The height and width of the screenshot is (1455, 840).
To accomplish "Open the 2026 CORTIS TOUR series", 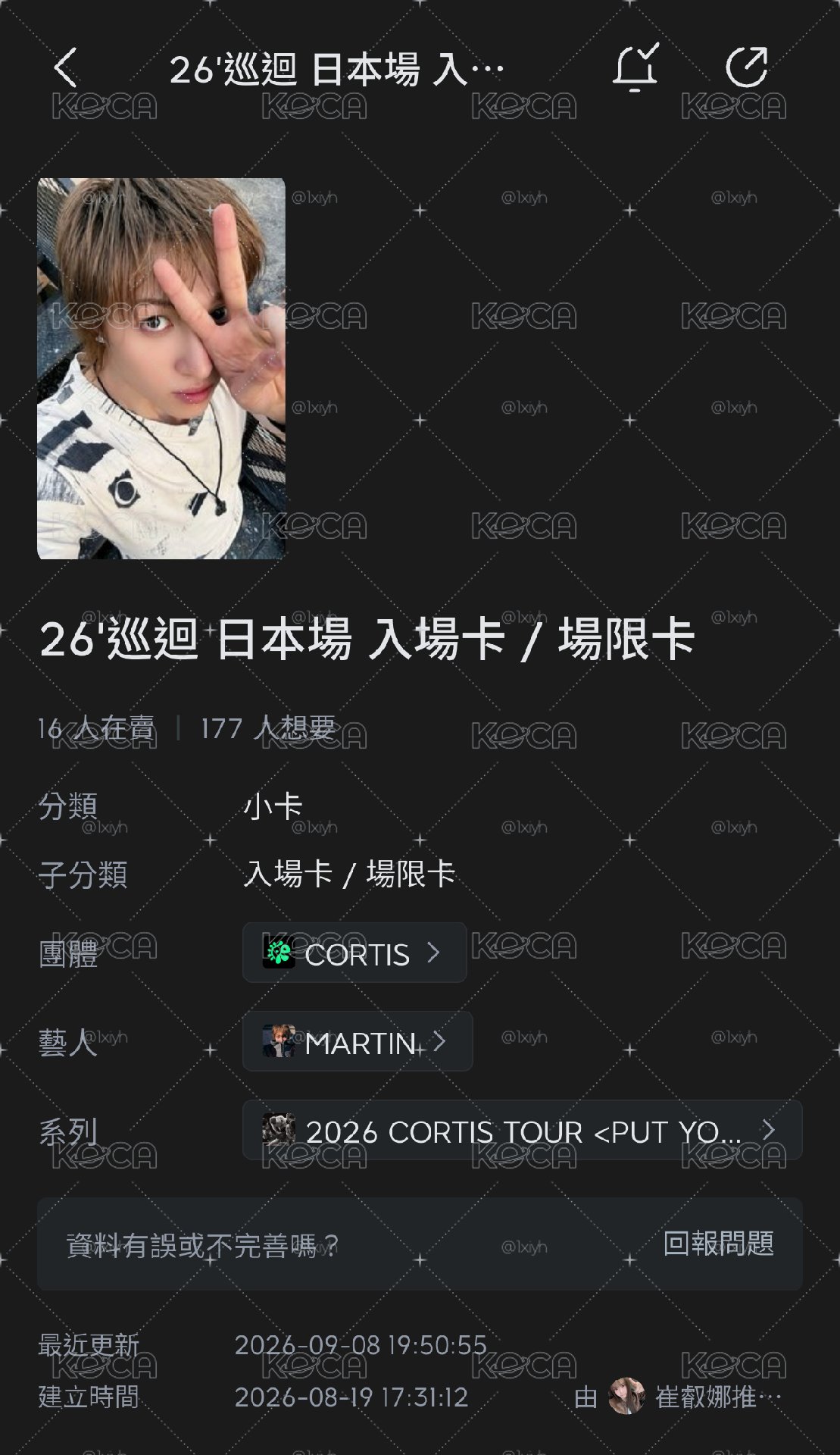I will pyautogui.click(x=522, y=1130).
